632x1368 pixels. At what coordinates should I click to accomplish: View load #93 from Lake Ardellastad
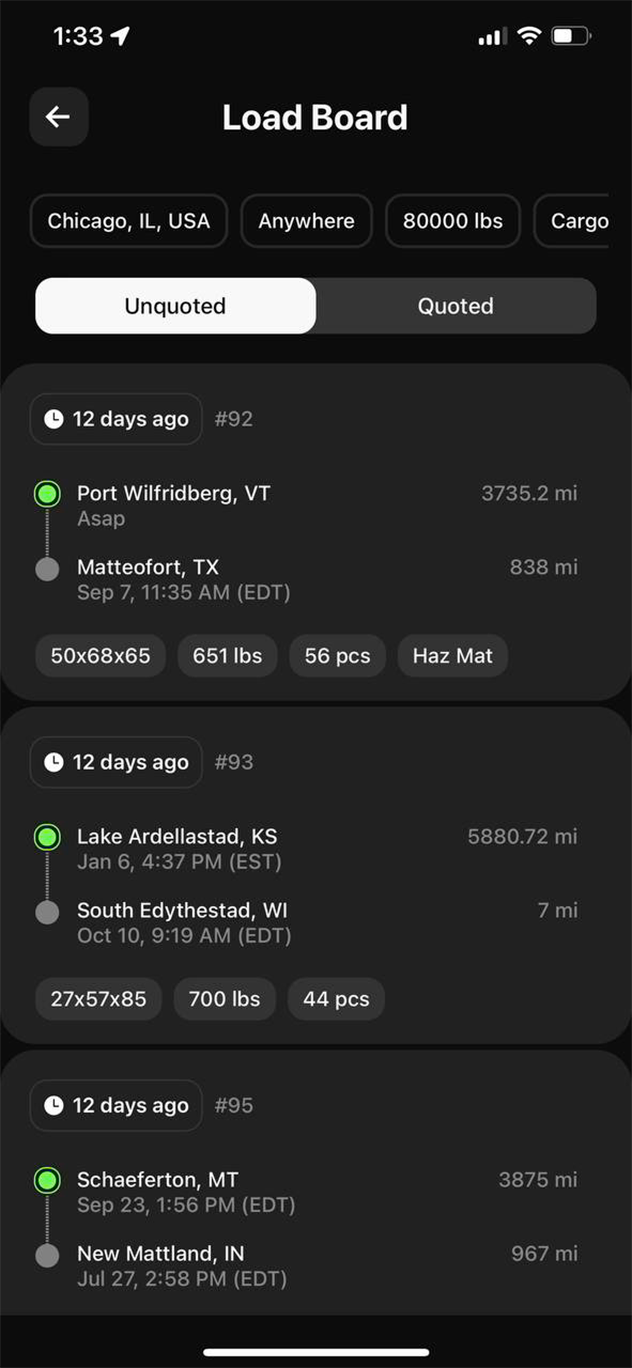point(315,875)
